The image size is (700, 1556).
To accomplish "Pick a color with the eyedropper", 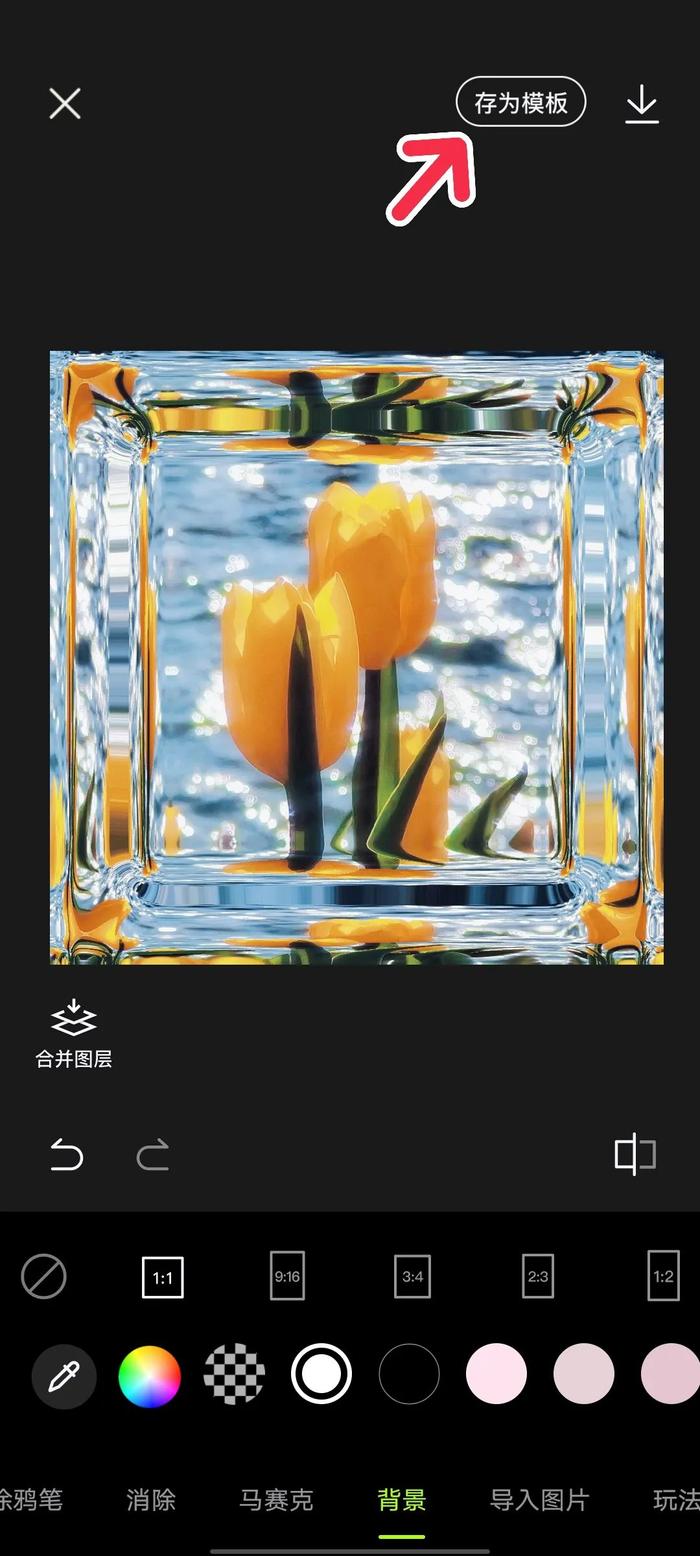I will pyautogui.click(x=64, y=1376).
